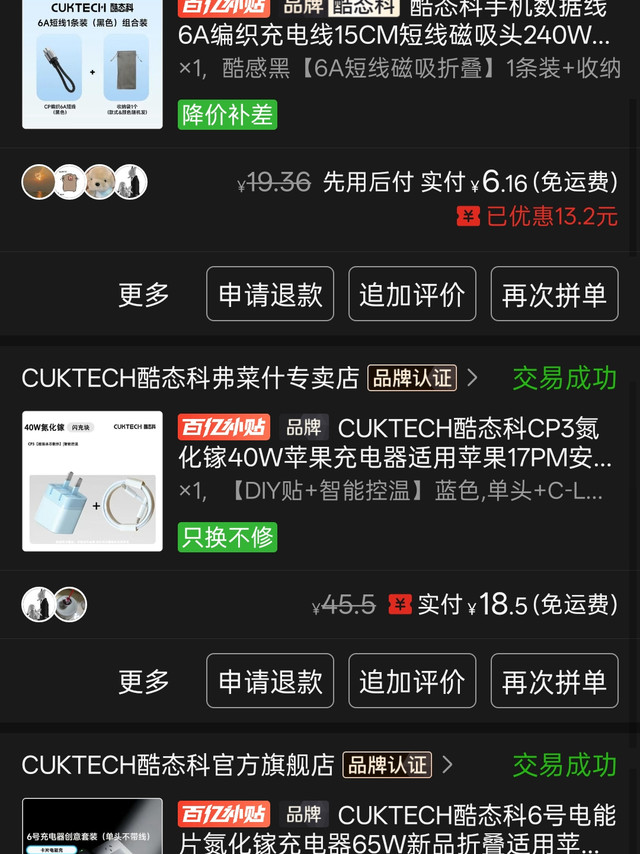The width and height of the screenshot is (640, 854).
Task: Tap 申请退款 for the 6.16 yuan order
Action: pos(270,294)
